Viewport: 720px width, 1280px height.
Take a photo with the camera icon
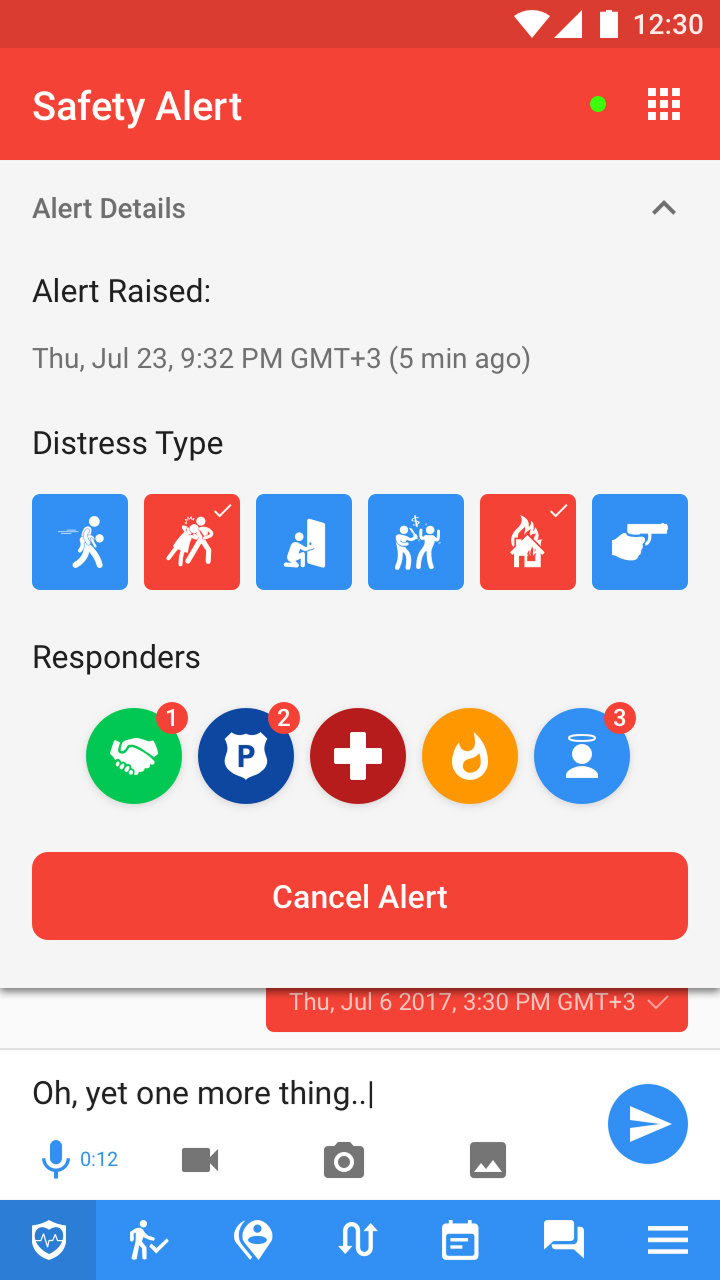pos(344,1160)
